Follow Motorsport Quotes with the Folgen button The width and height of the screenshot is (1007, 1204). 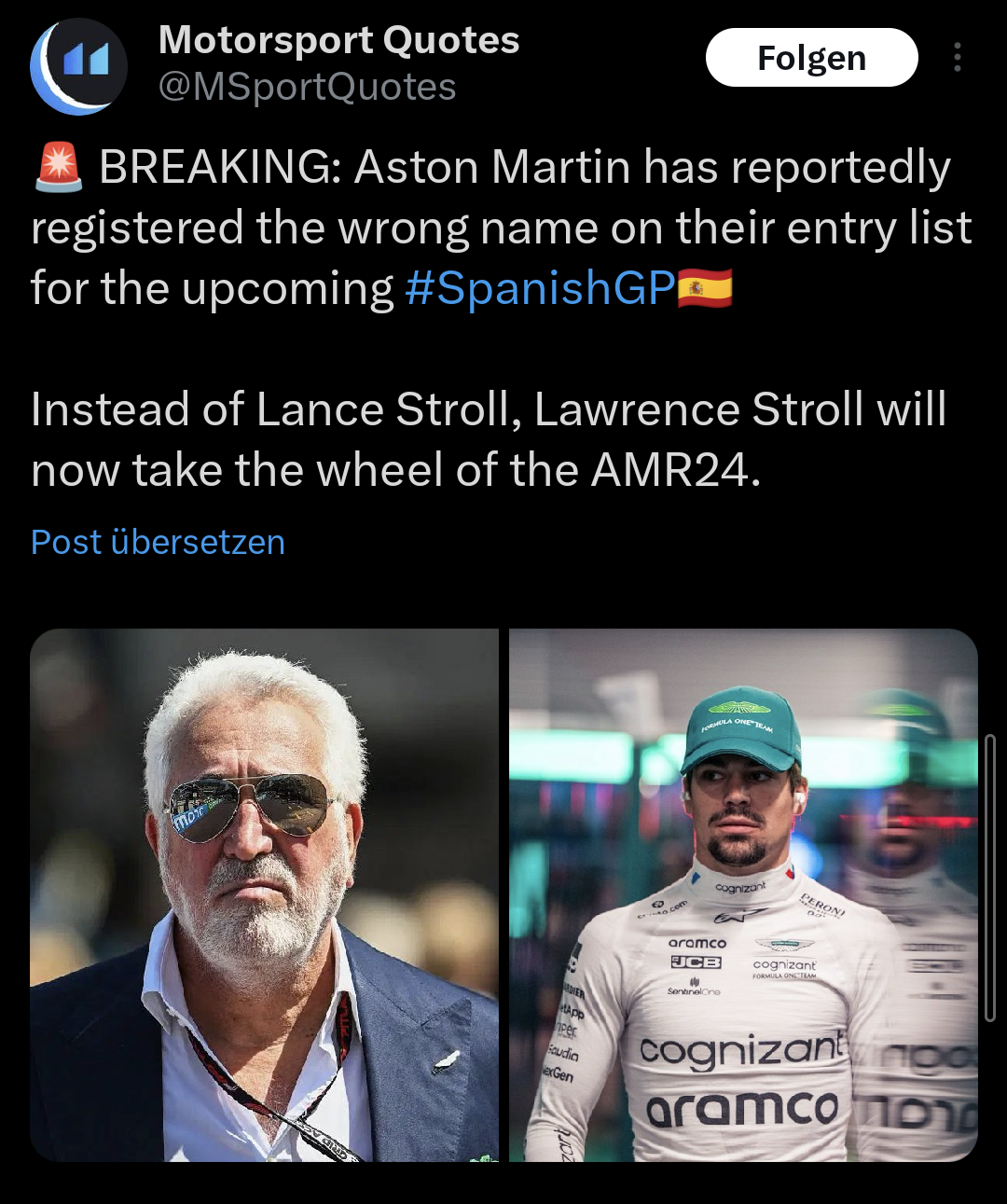811,58
